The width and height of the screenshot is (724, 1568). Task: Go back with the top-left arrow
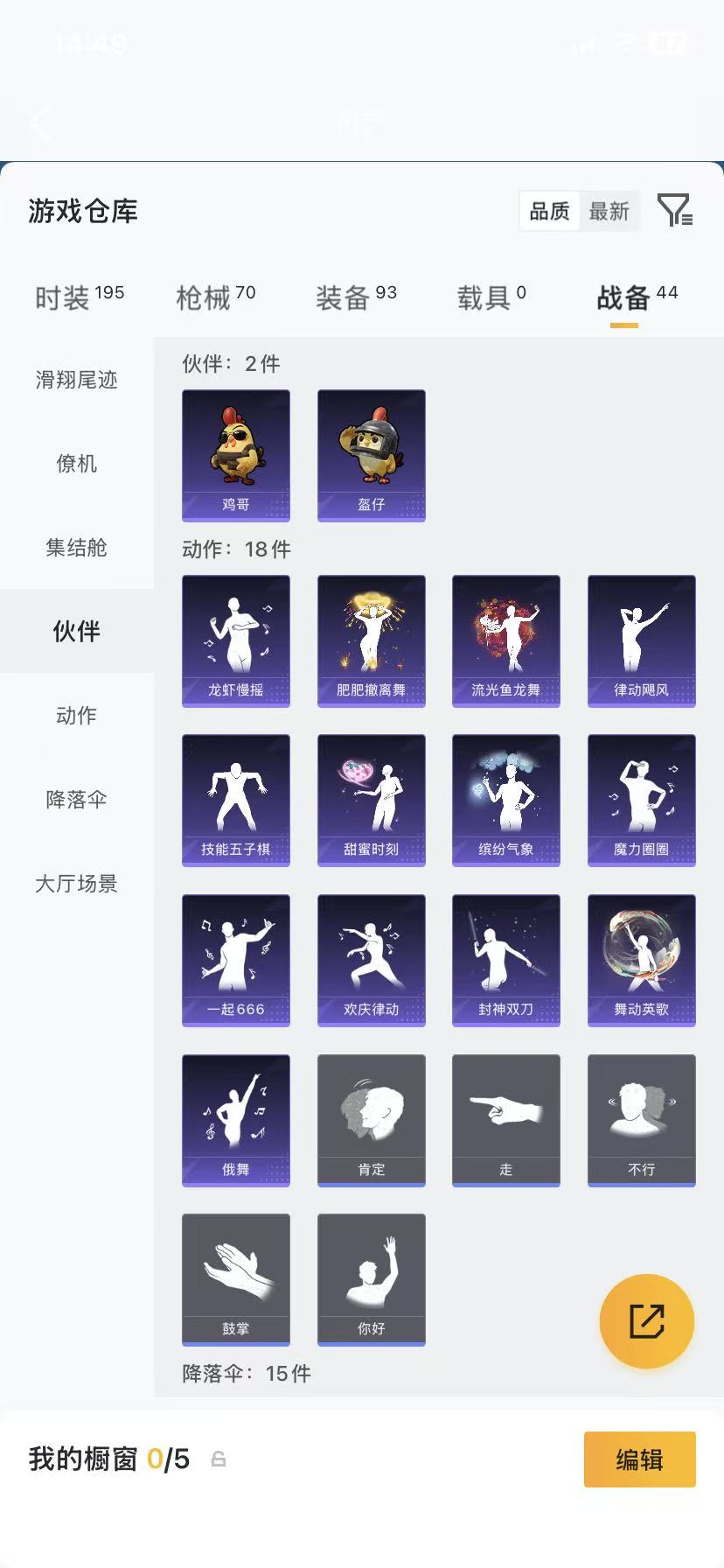(x=39, y=122)
